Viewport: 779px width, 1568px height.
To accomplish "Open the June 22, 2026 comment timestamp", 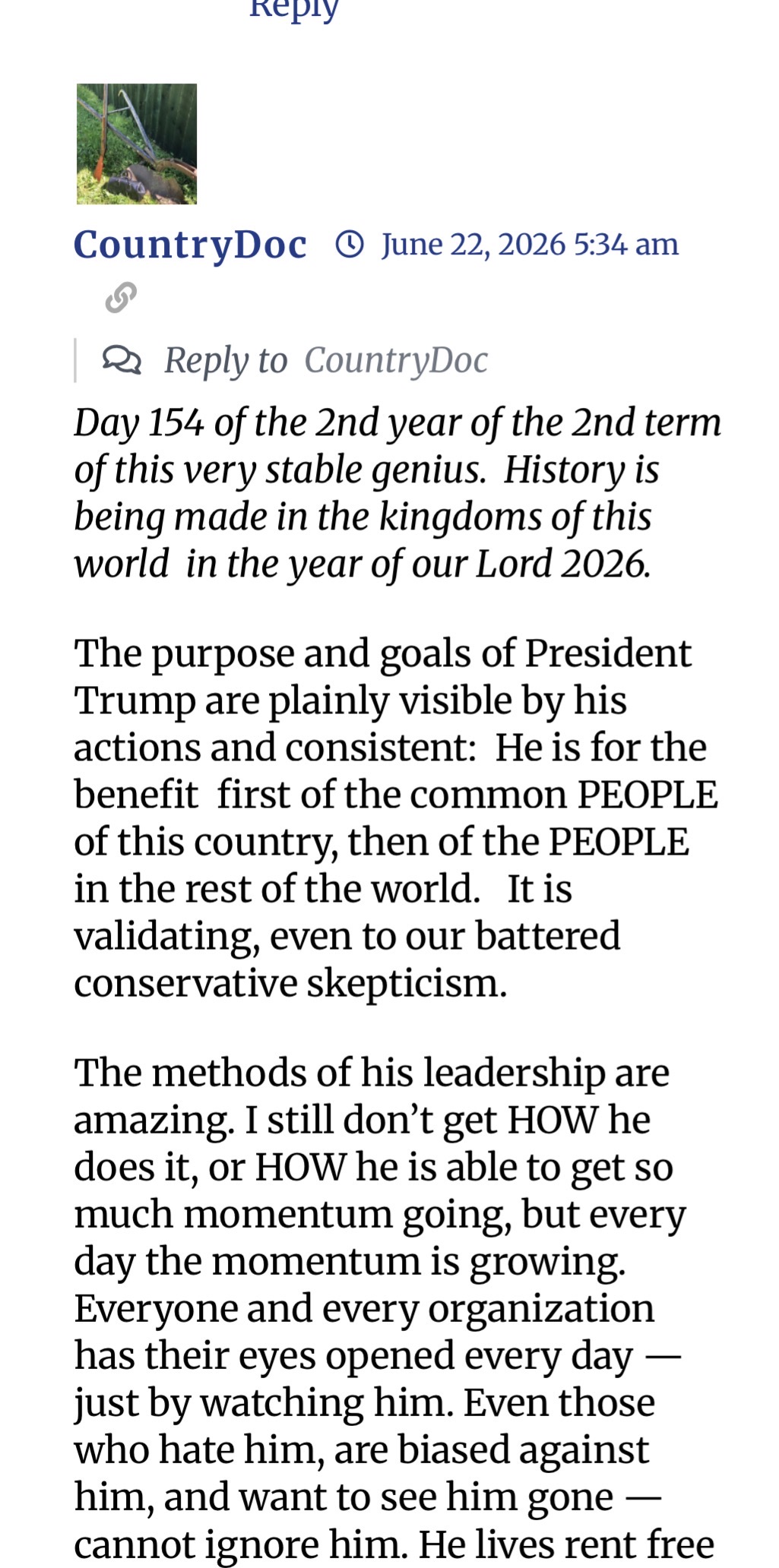I will pyautogui.click(x=530, y=245).
